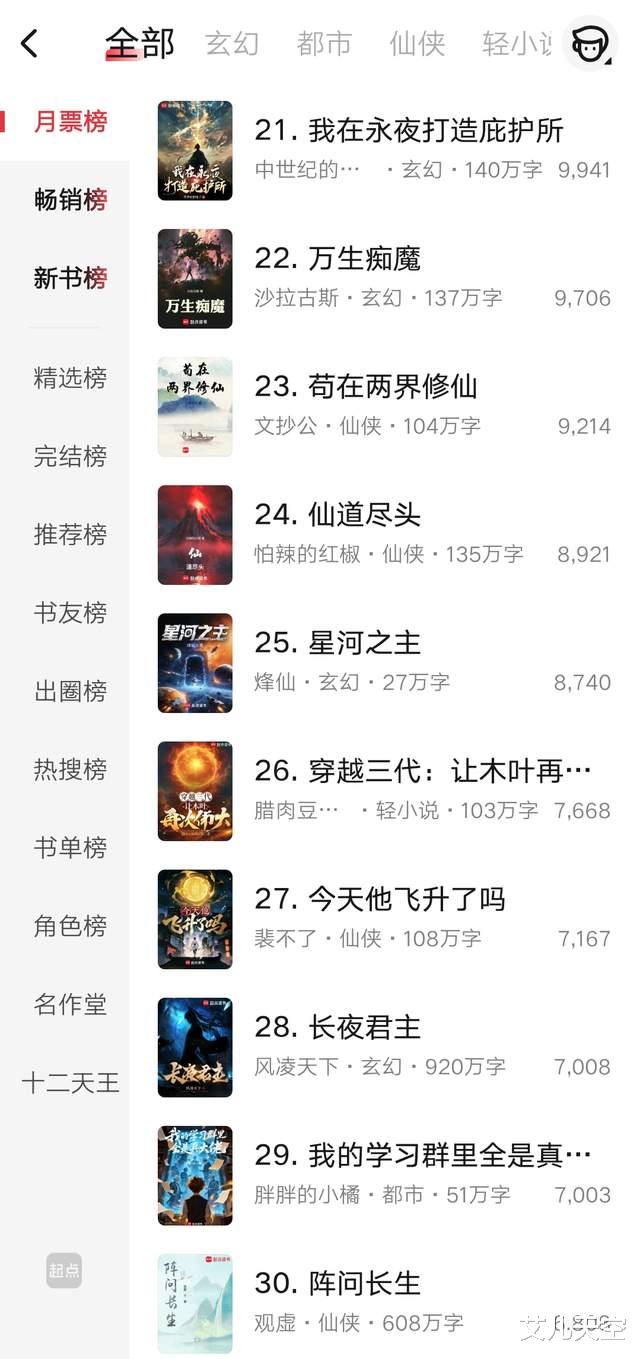Go back using the top-left arrow

pos(30,44)
